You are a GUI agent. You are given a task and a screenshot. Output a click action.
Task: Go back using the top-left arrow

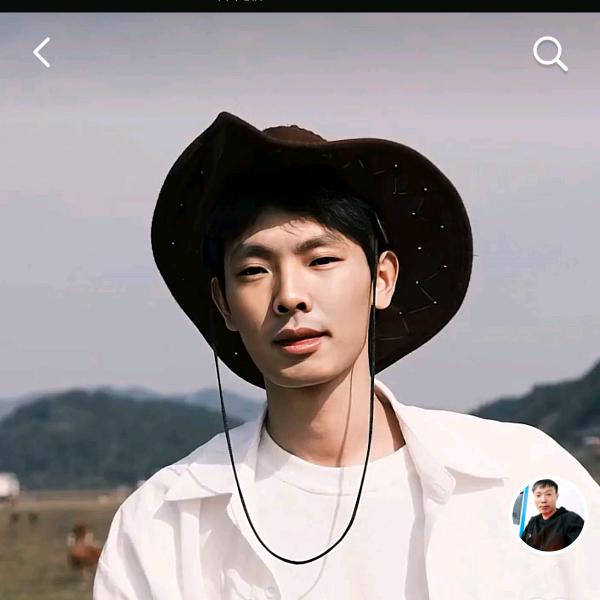(x=42, y=52)
